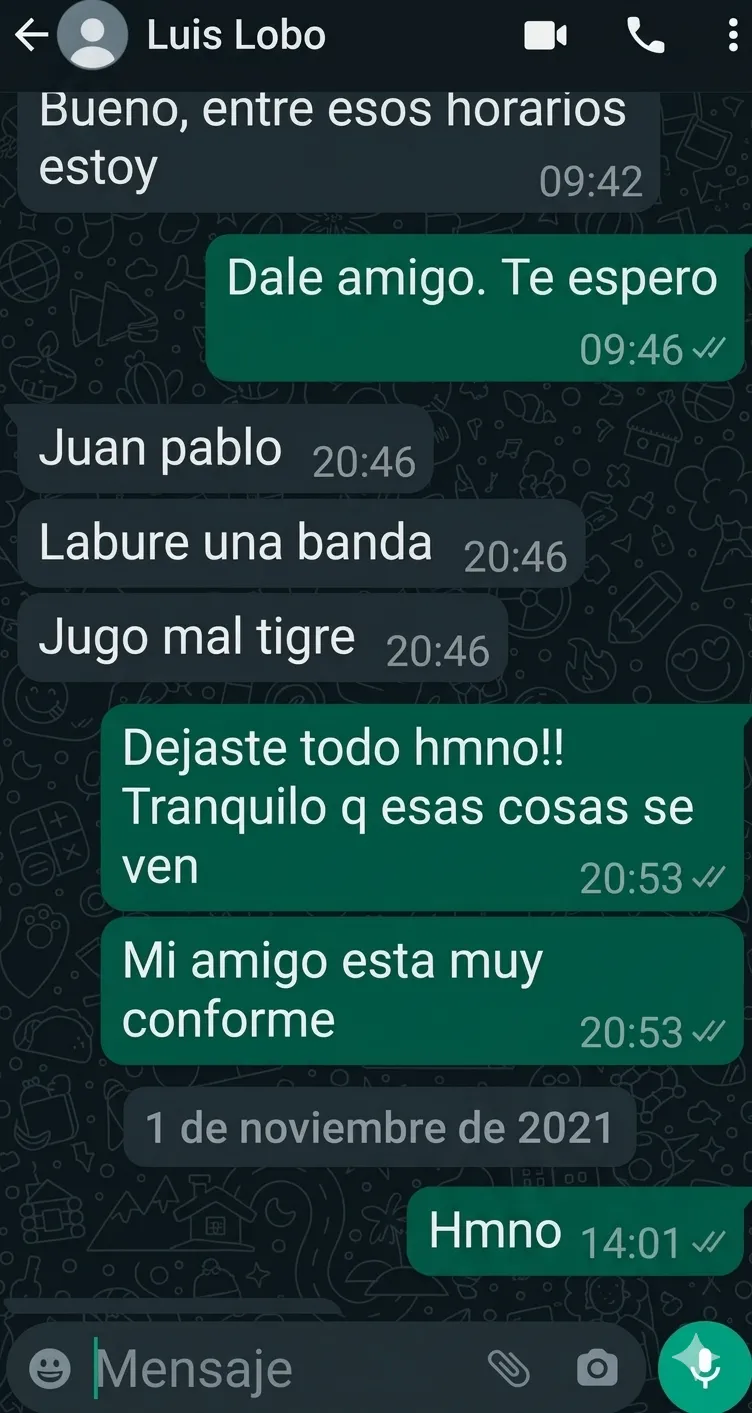
Task: Tap the microphone voice message button
Action: (704, 1366)
